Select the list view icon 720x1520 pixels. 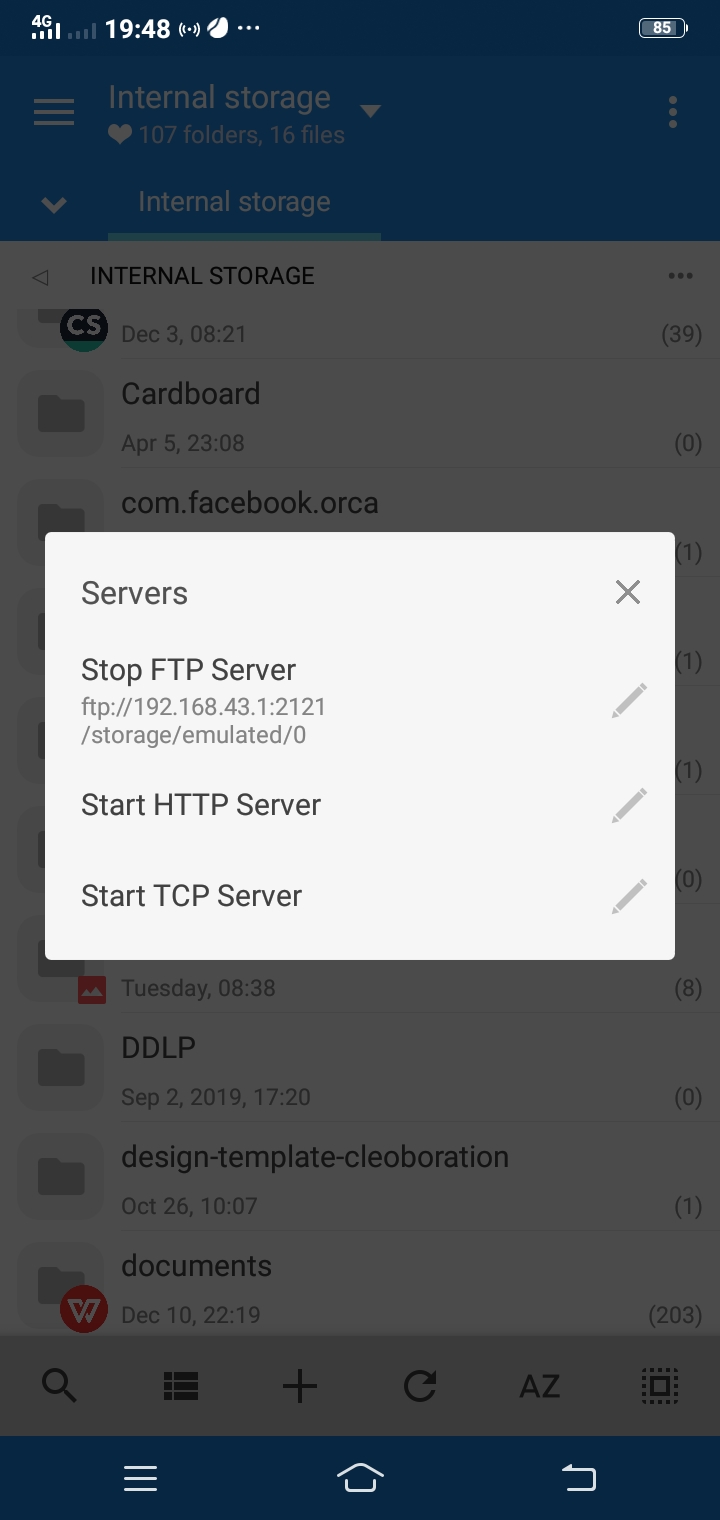tap(179, 1386)
